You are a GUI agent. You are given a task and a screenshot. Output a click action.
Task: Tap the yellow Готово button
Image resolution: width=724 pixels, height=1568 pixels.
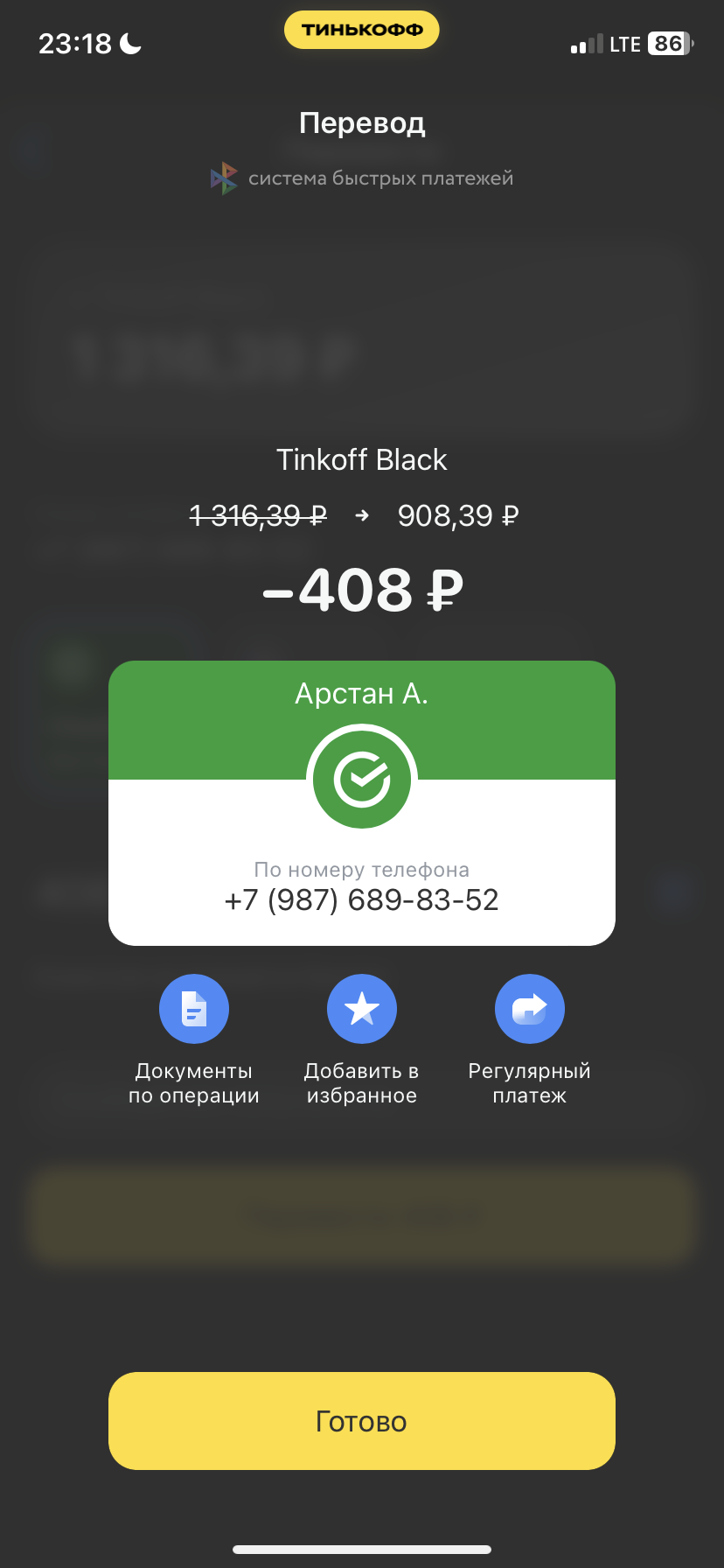pyautogui.click(x=362, y=1421)
